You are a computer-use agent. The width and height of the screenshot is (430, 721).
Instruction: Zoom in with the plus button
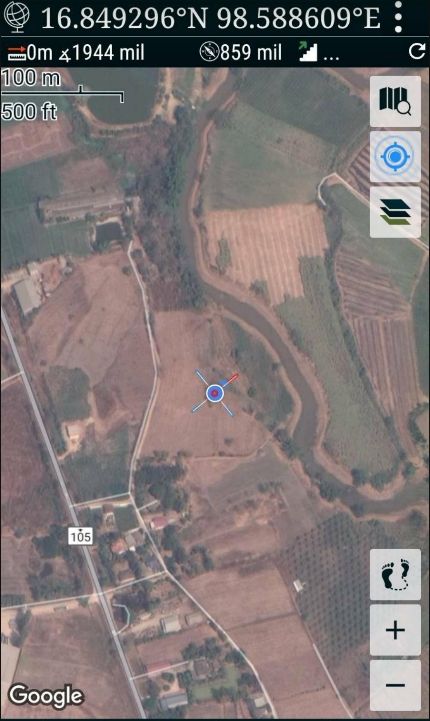395,629
